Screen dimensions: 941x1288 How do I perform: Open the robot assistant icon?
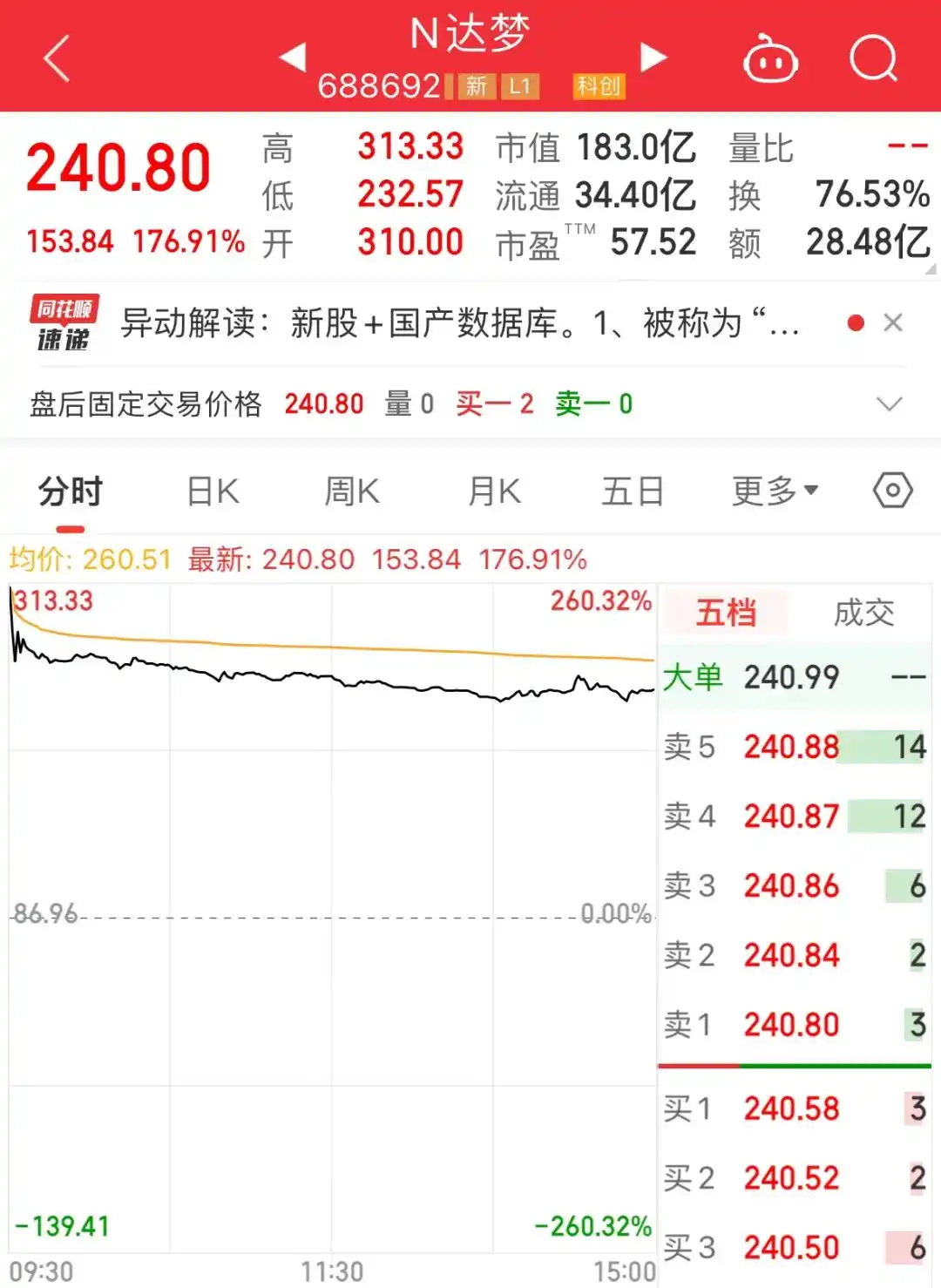tap(769, 59)
